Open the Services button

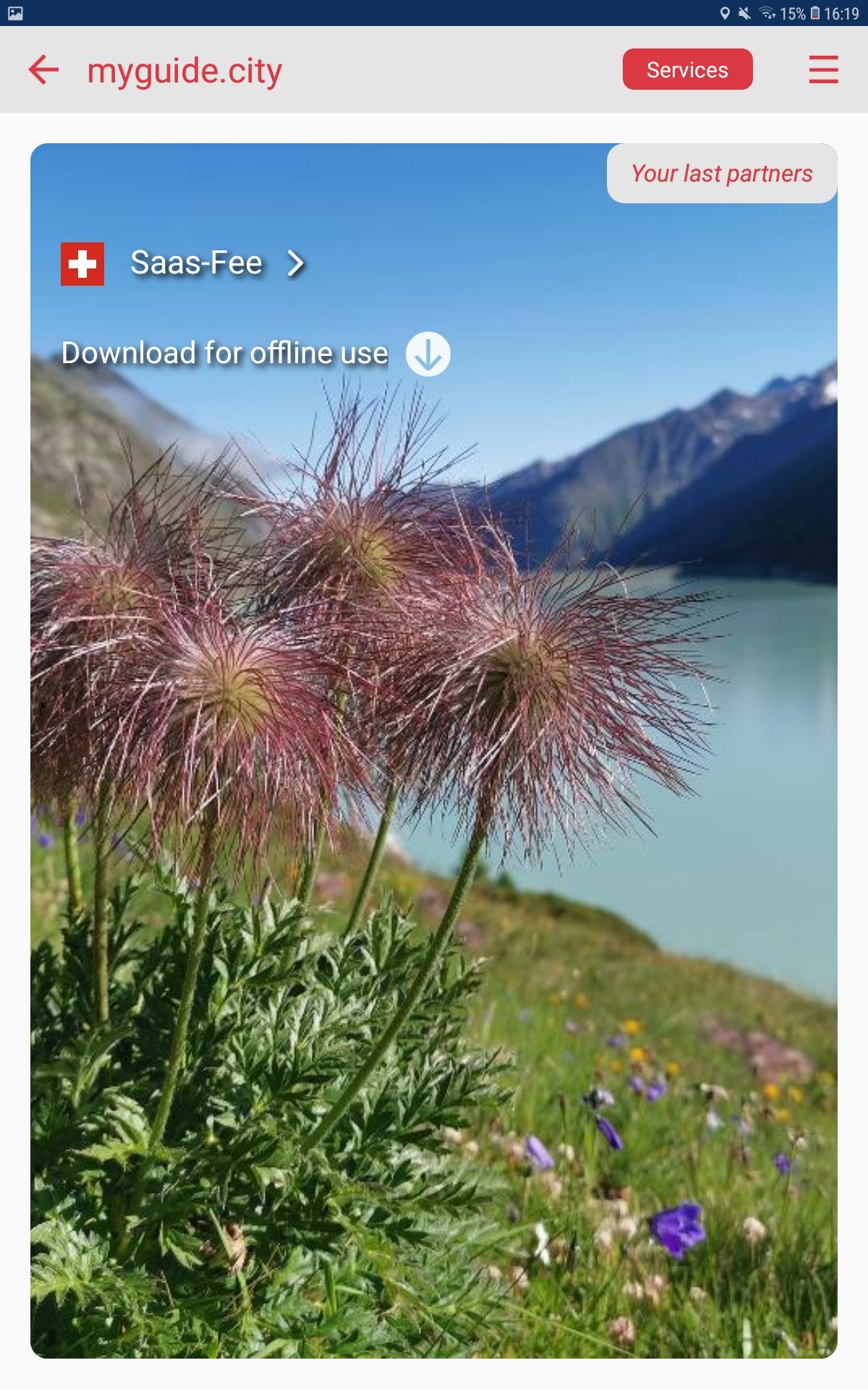687,69
